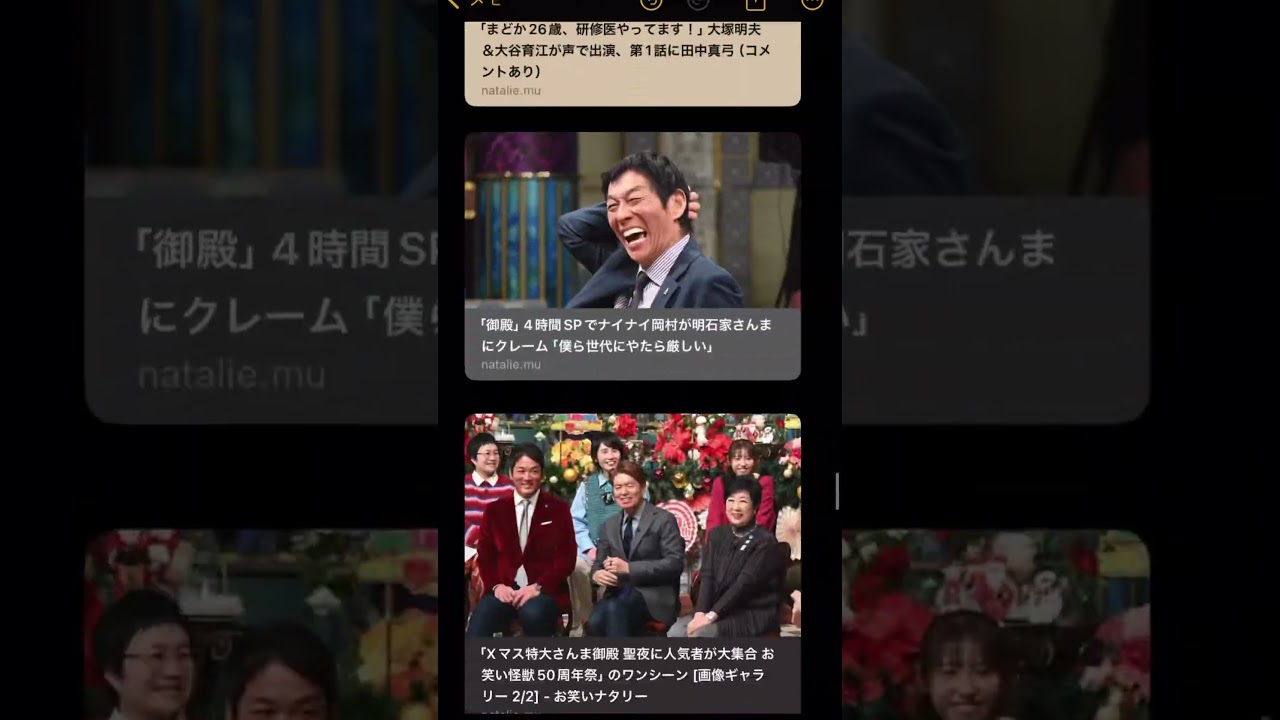Open the まどか26歳 natalie.mu link card
This screenshot has width=1280, height=720.
click(x=632, y=62)
